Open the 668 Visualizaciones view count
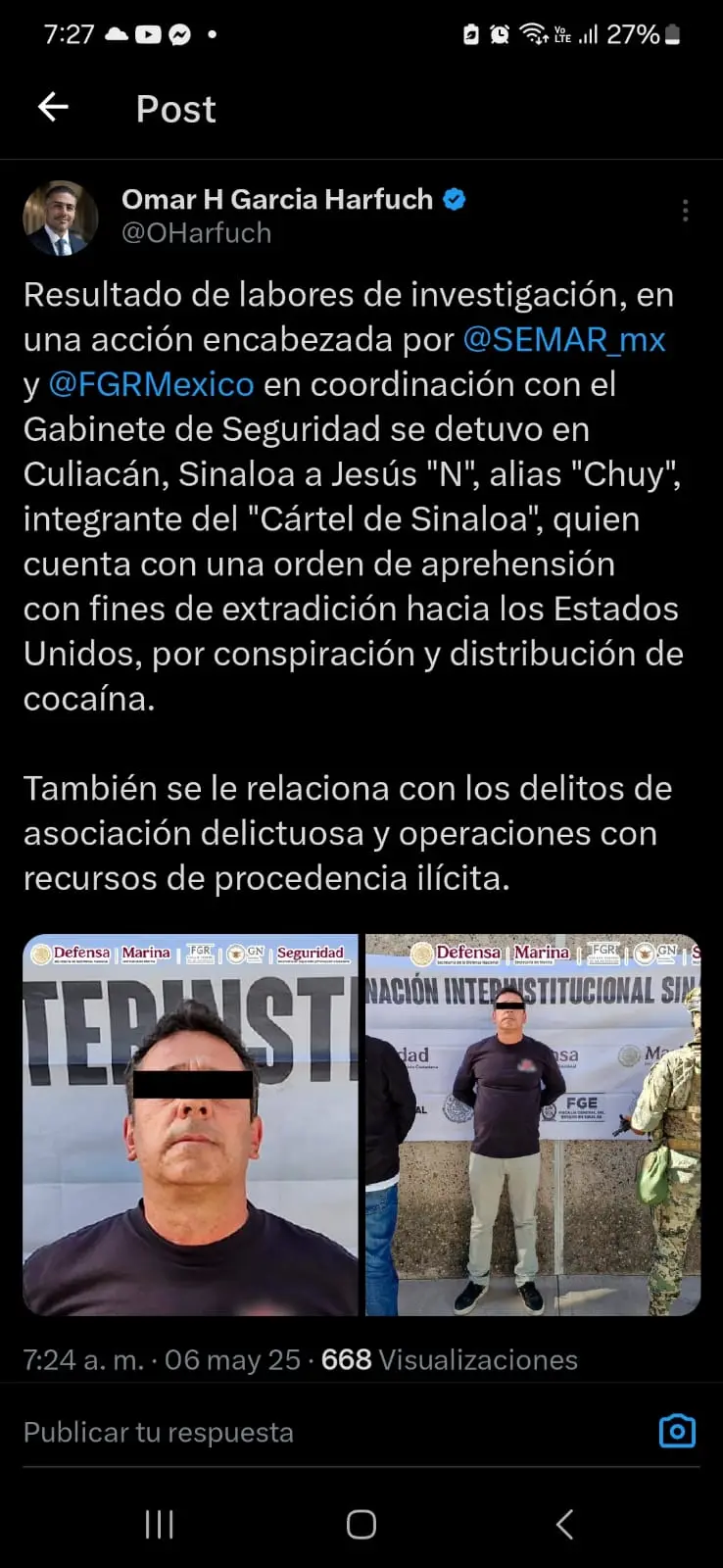723x1568 pixels. (x=449, y=1360)
